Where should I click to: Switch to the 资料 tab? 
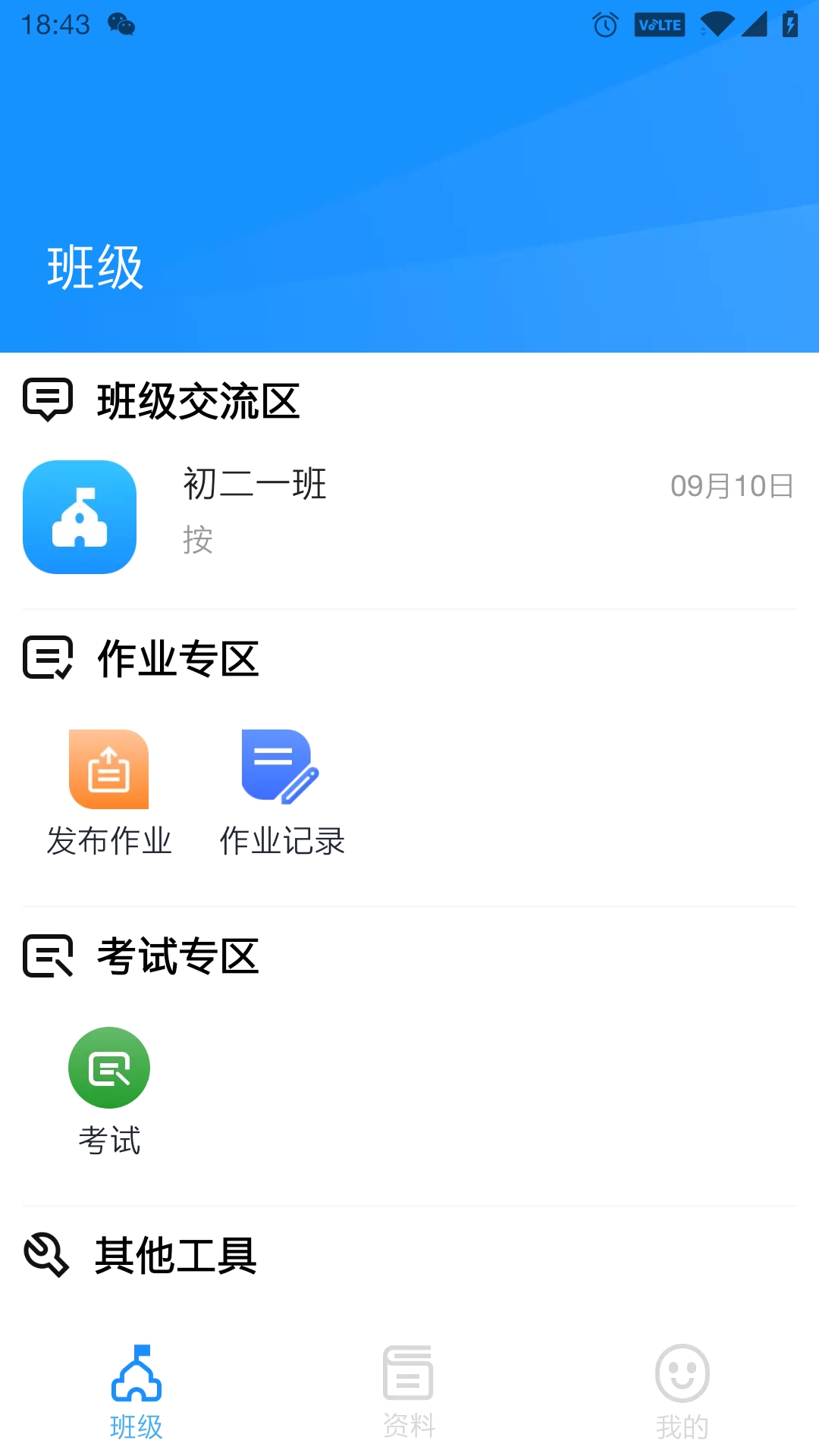tap(409, 1392)
